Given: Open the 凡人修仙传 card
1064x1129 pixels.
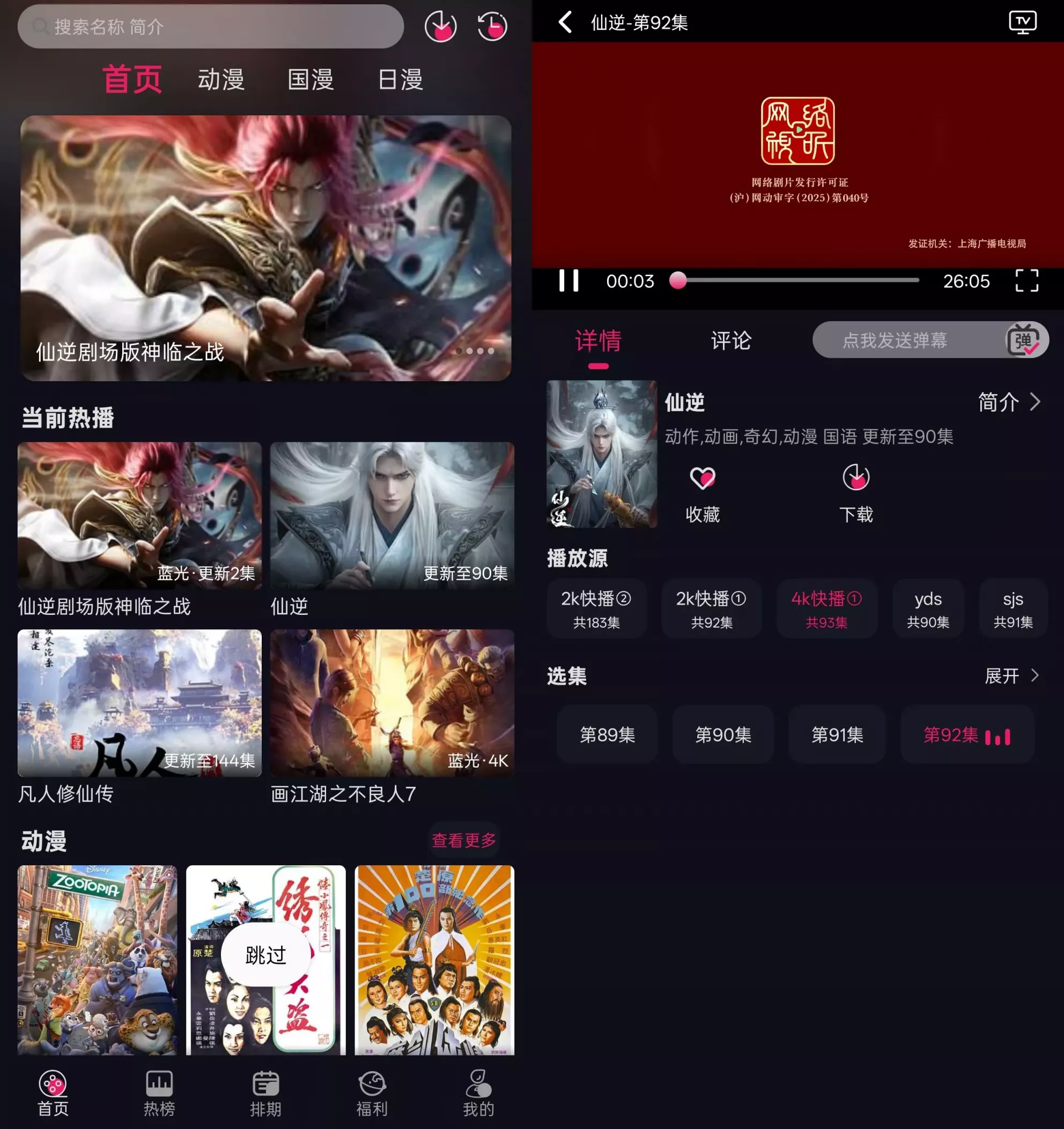Looking at the screenshot, I should tap(139, 716).
